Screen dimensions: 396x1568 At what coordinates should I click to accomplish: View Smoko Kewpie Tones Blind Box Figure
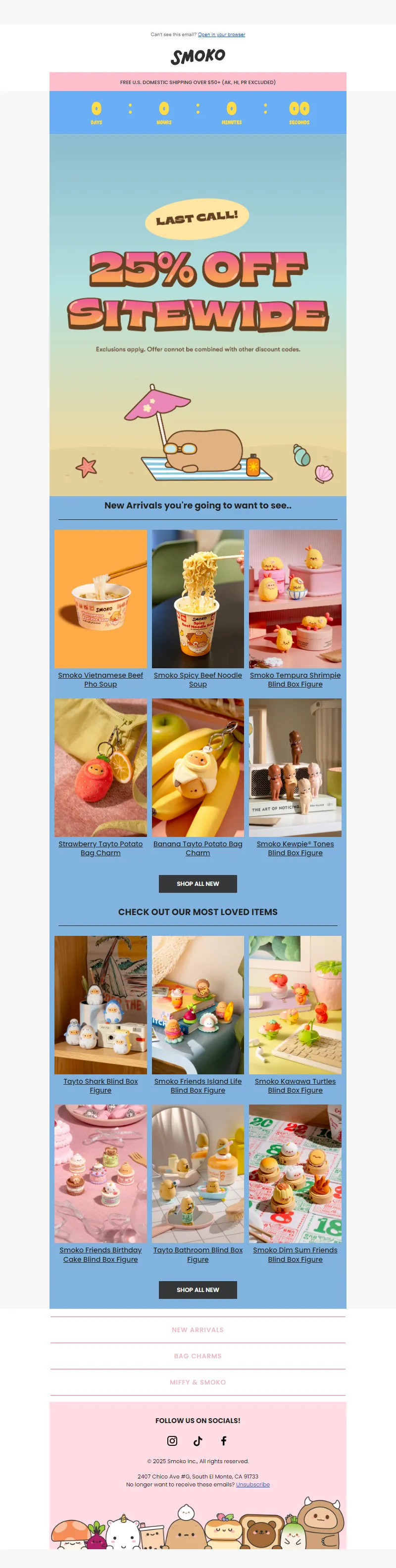point(295,848)
